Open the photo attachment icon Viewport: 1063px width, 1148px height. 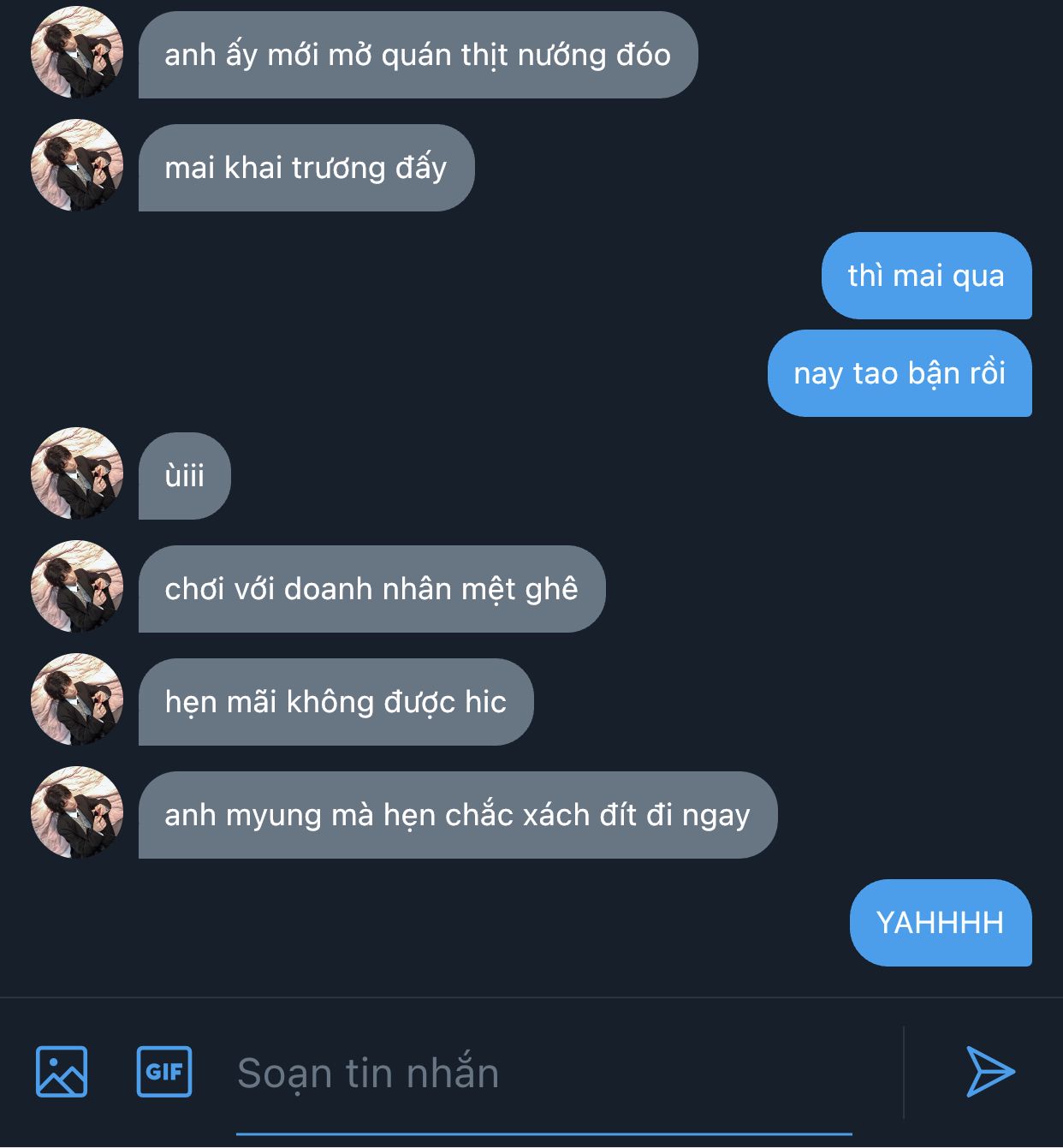point(62,1071)
